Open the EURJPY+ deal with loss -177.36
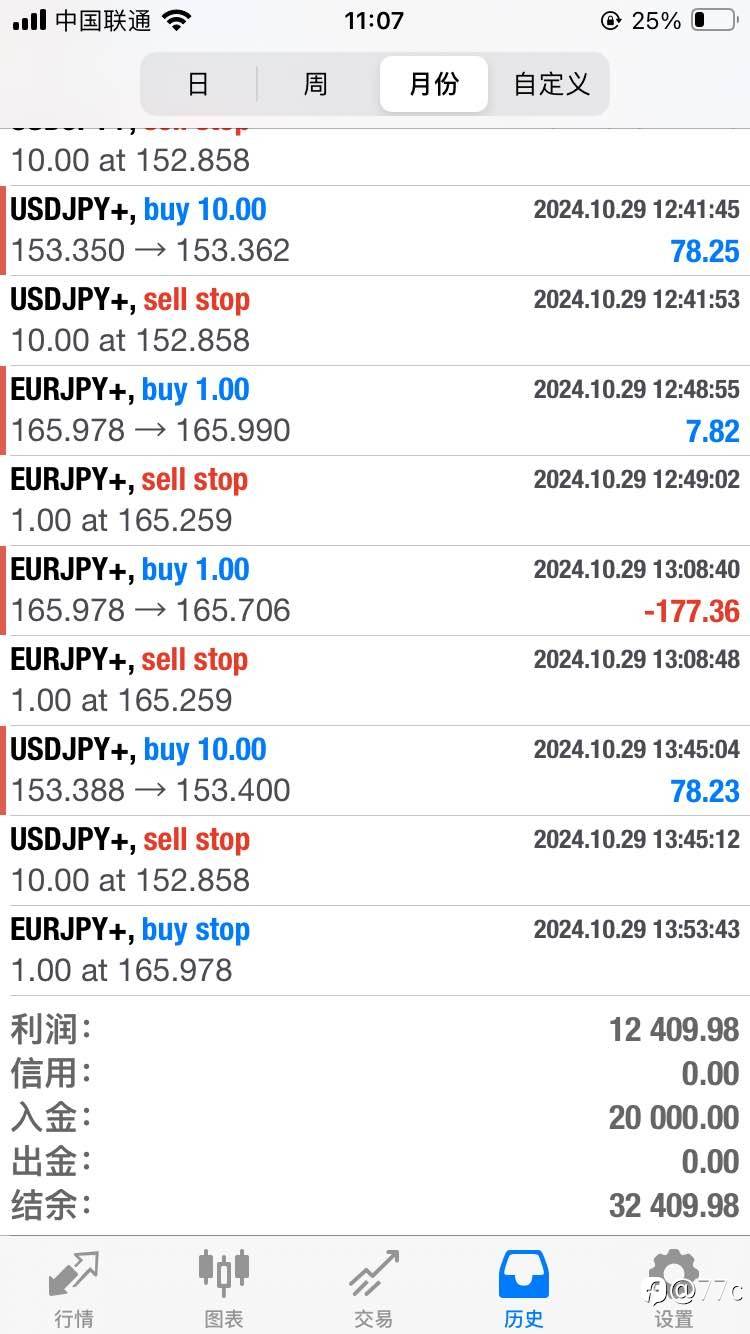Screen dimensions: 750x1334 375,590
